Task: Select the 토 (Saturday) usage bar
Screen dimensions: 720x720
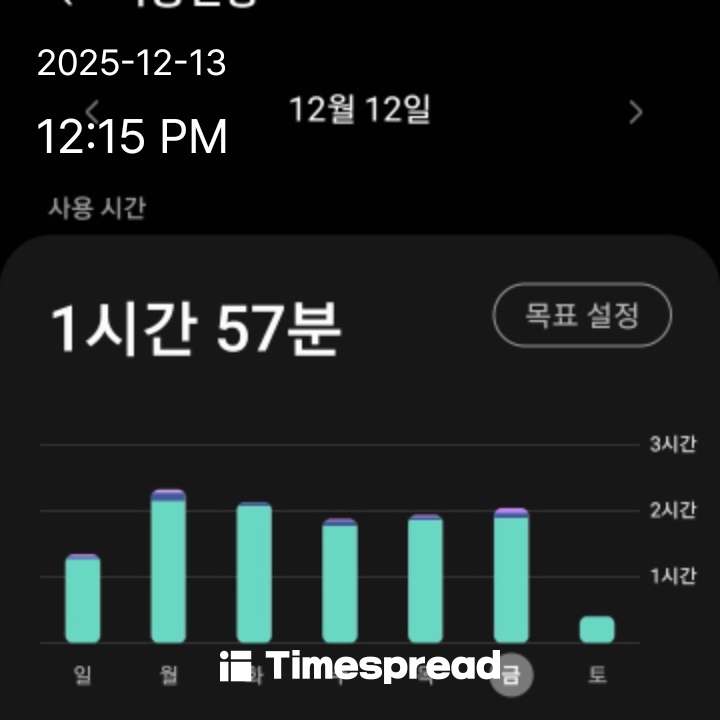Action: click(x=597, y=629)
